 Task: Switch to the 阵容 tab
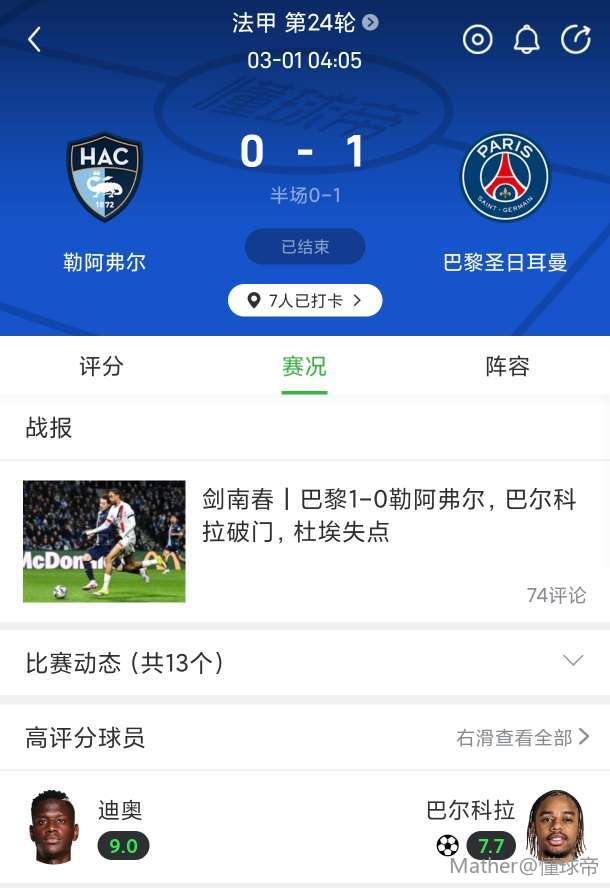click(507, 367)
